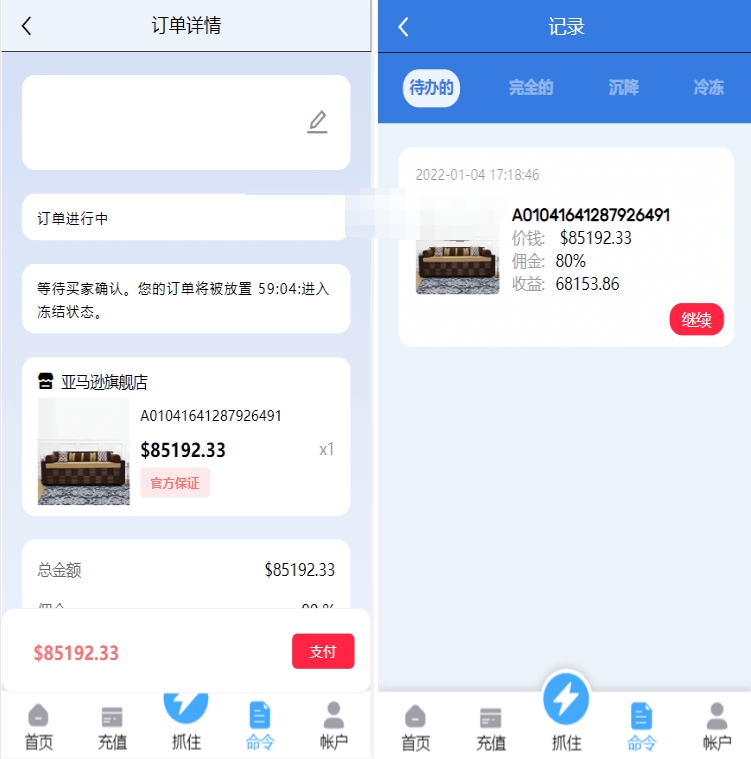Go back from the 记录 screen
This screenshot has width=751, height=759.
click(x=404, y=27)
